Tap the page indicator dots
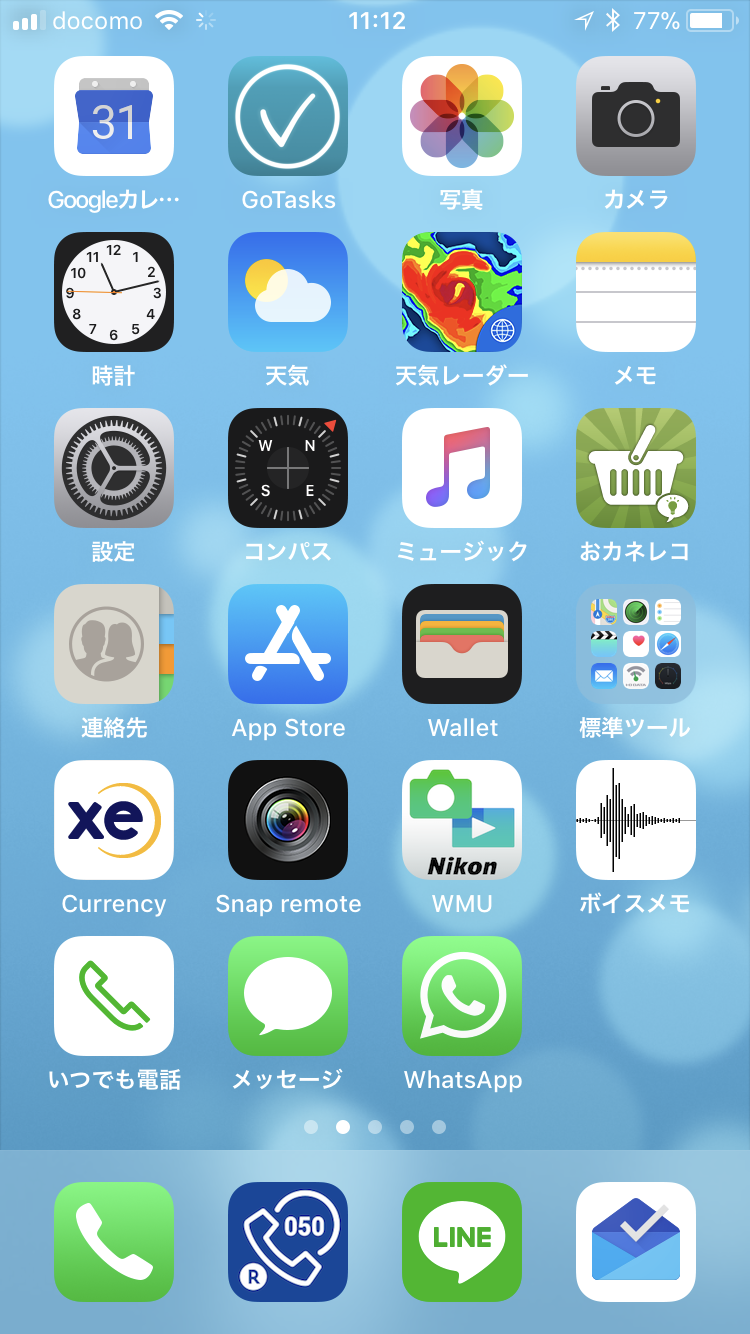This screenshot has width=750, height=1334. [x=375, y=1127]
